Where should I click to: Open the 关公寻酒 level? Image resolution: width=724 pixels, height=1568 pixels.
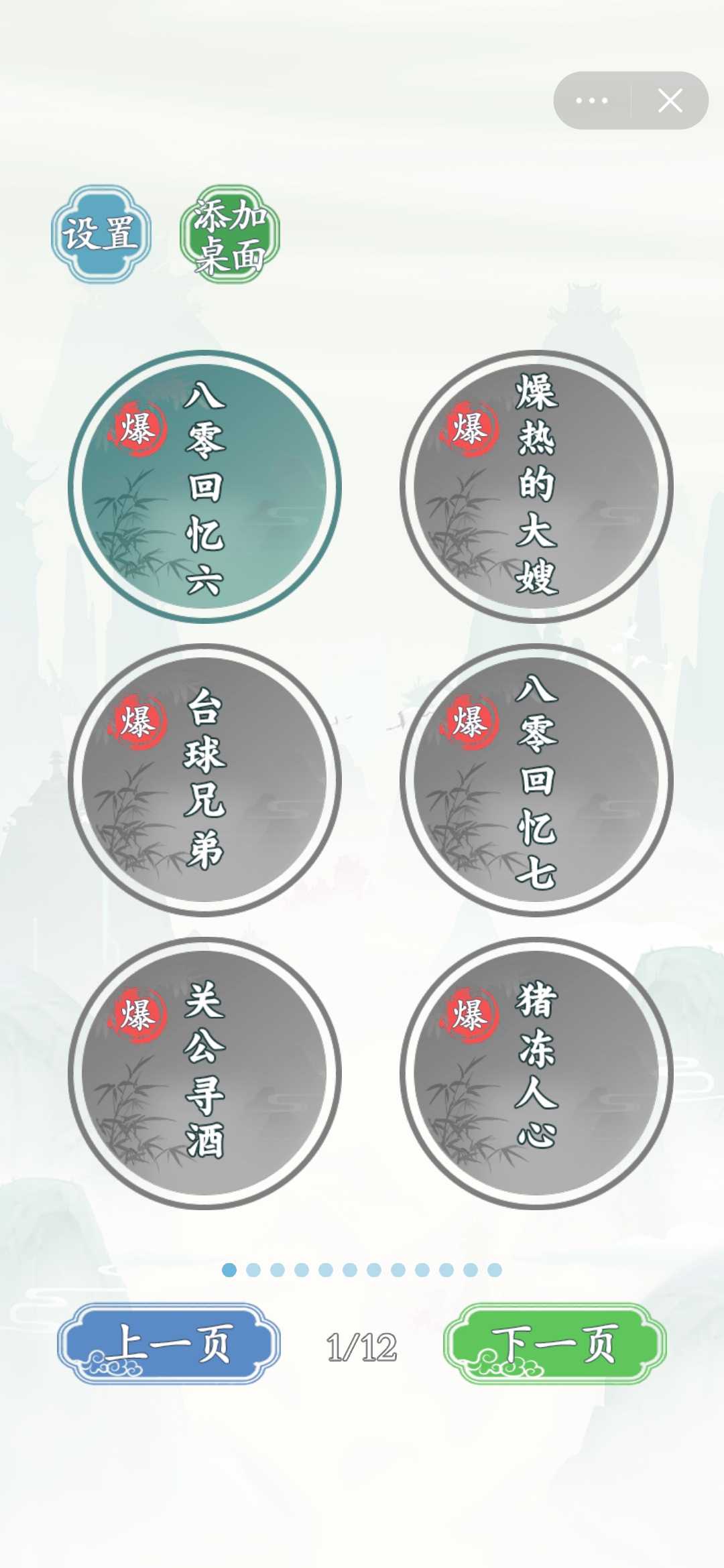[x=204, y=1073]
